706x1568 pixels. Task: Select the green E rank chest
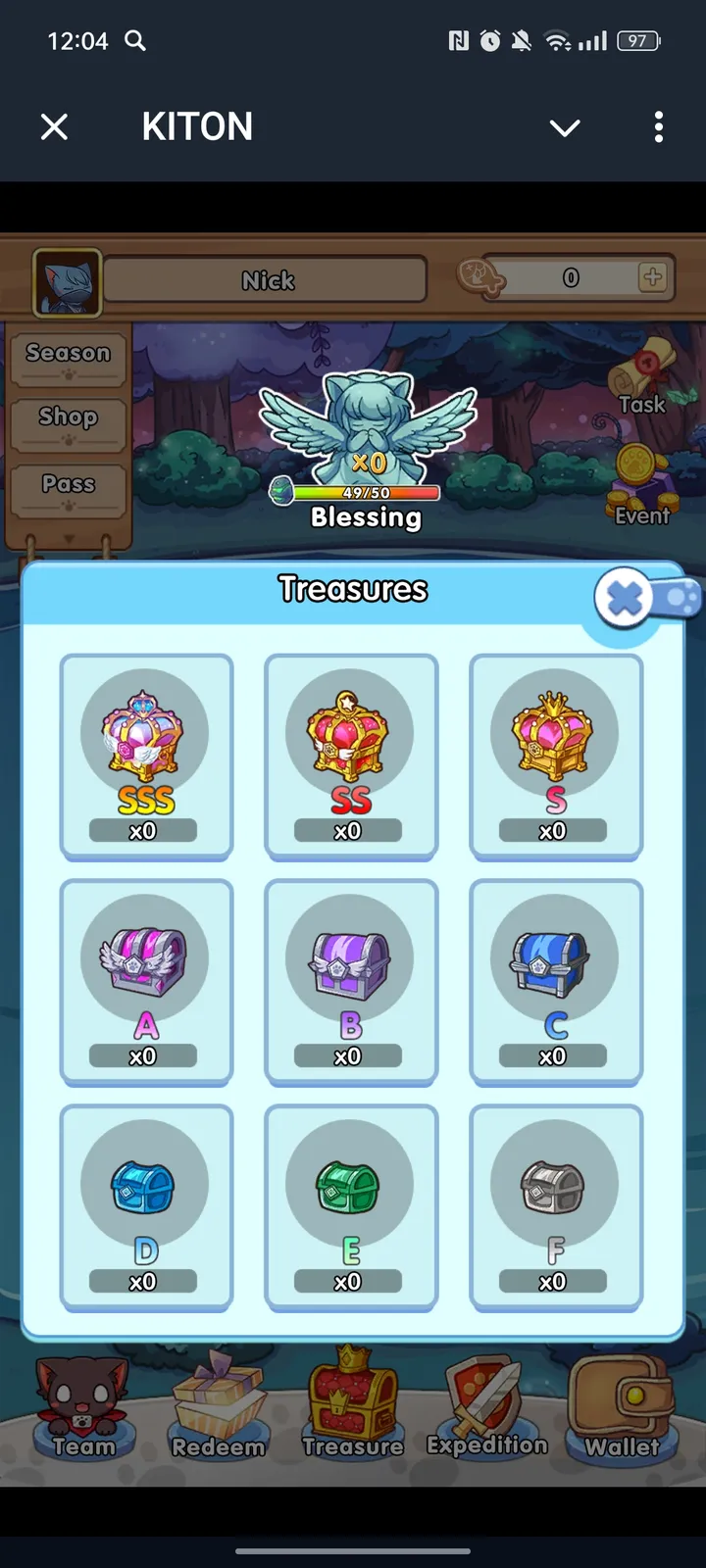pos(350,1207)
